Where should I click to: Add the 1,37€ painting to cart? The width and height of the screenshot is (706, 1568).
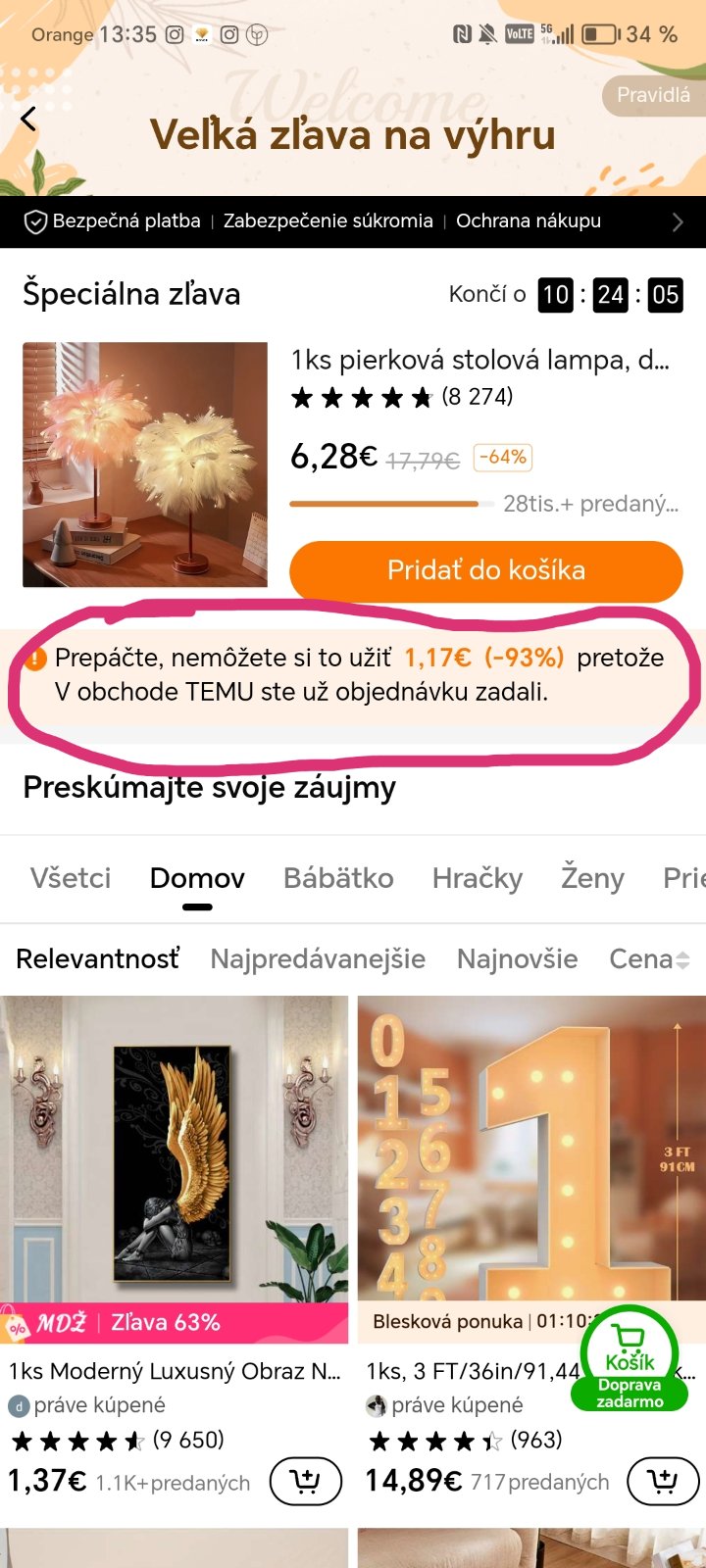[x=305, y=1480]
